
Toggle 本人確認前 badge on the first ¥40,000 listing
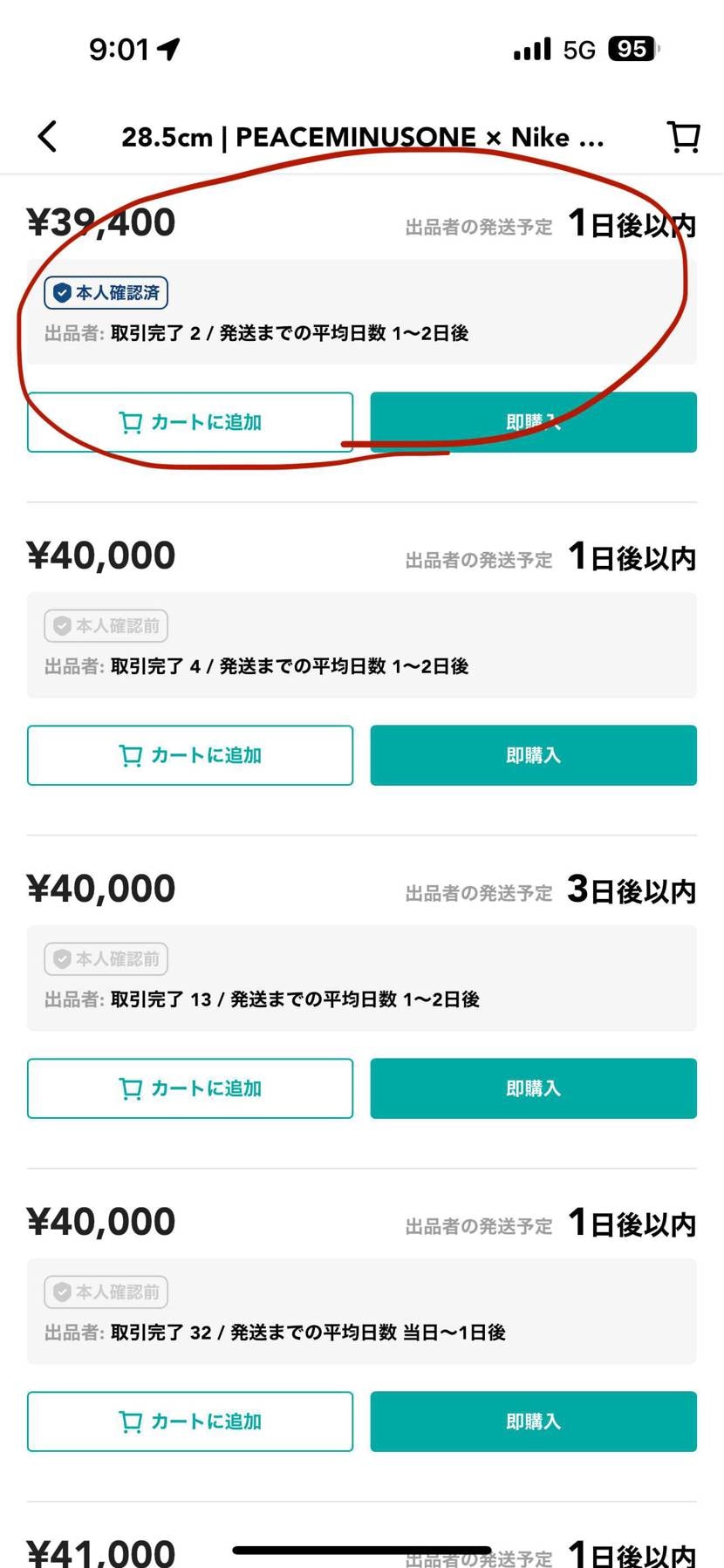pos(106,625)
